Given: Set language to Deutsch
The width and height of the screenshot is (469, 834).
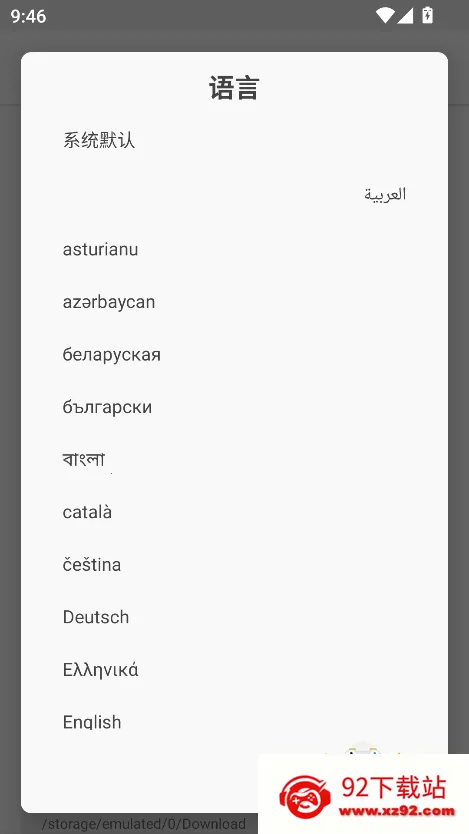Looking at the screenshot, I should click(234, 617).
